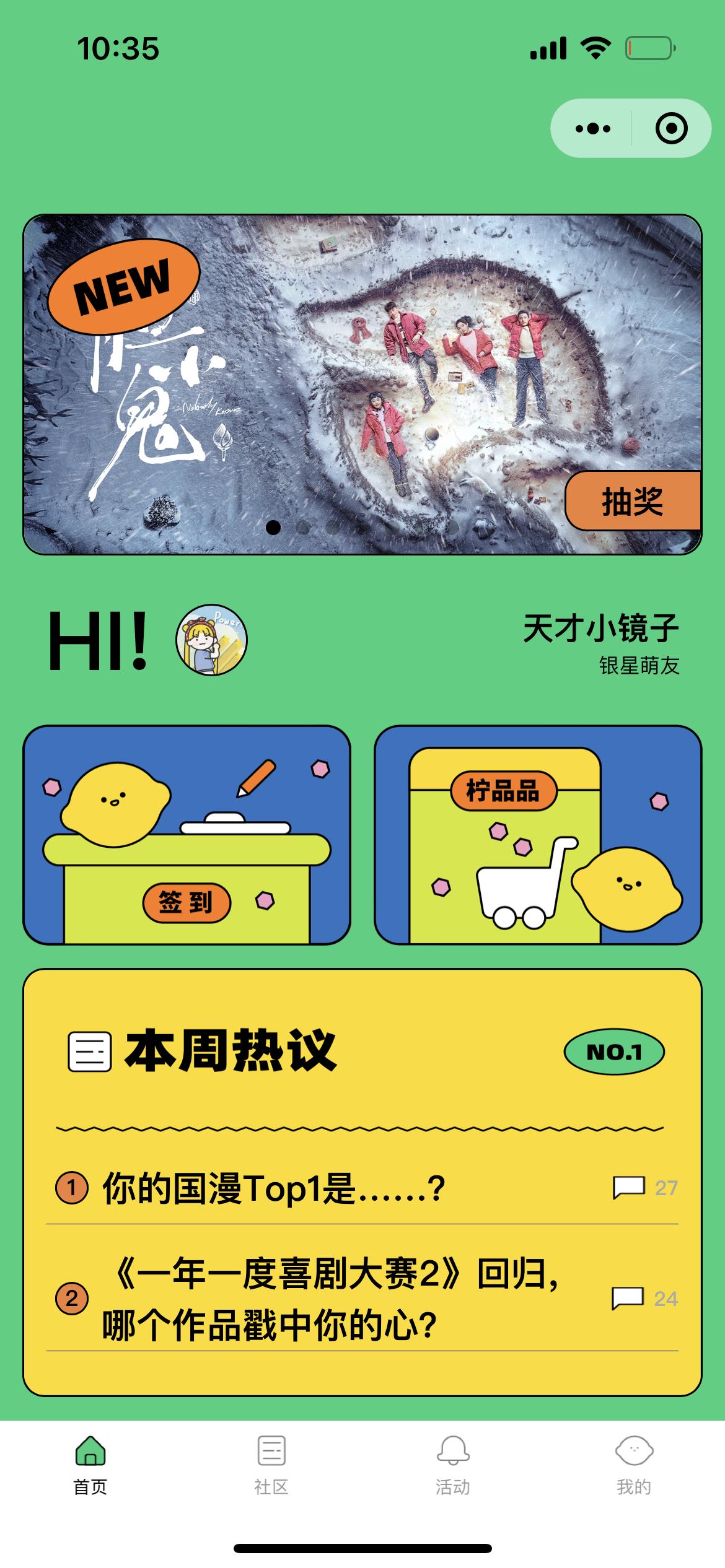
Task: Open topic 《一年一度喜剧大赛2》回归
Action: [x=362, y=1297]
